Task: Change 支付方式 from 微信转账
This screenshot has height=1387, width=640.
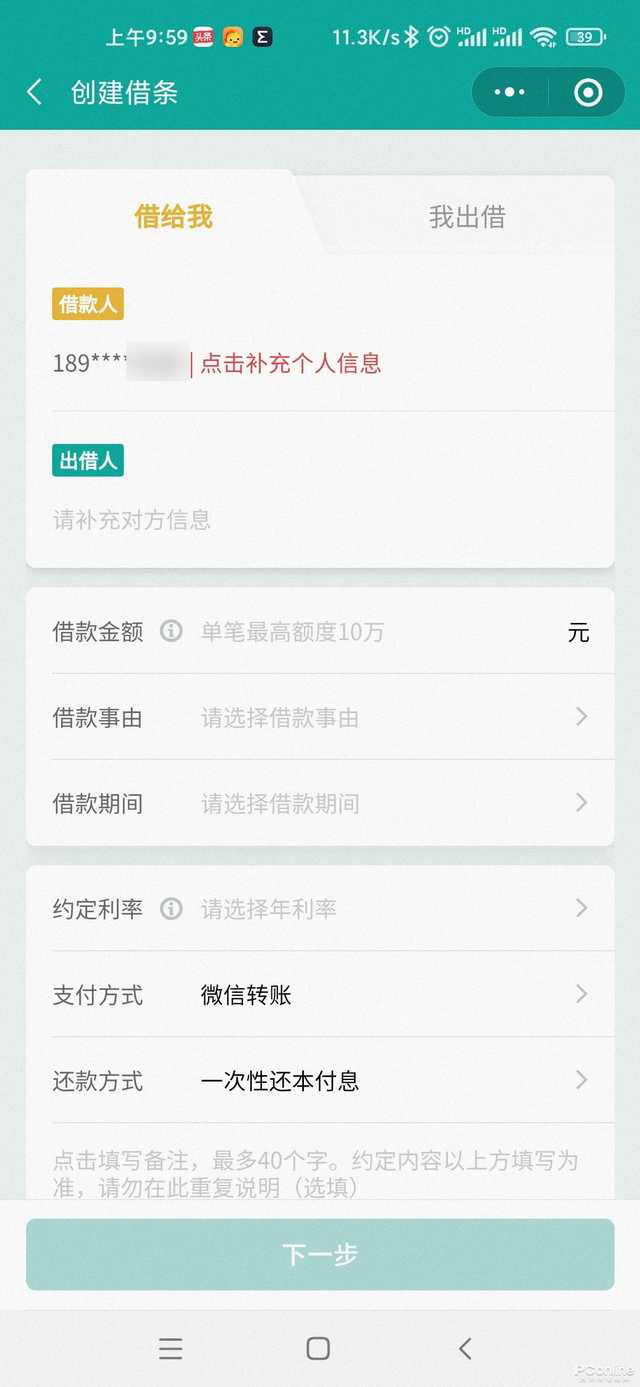Action: coord(390,995)
